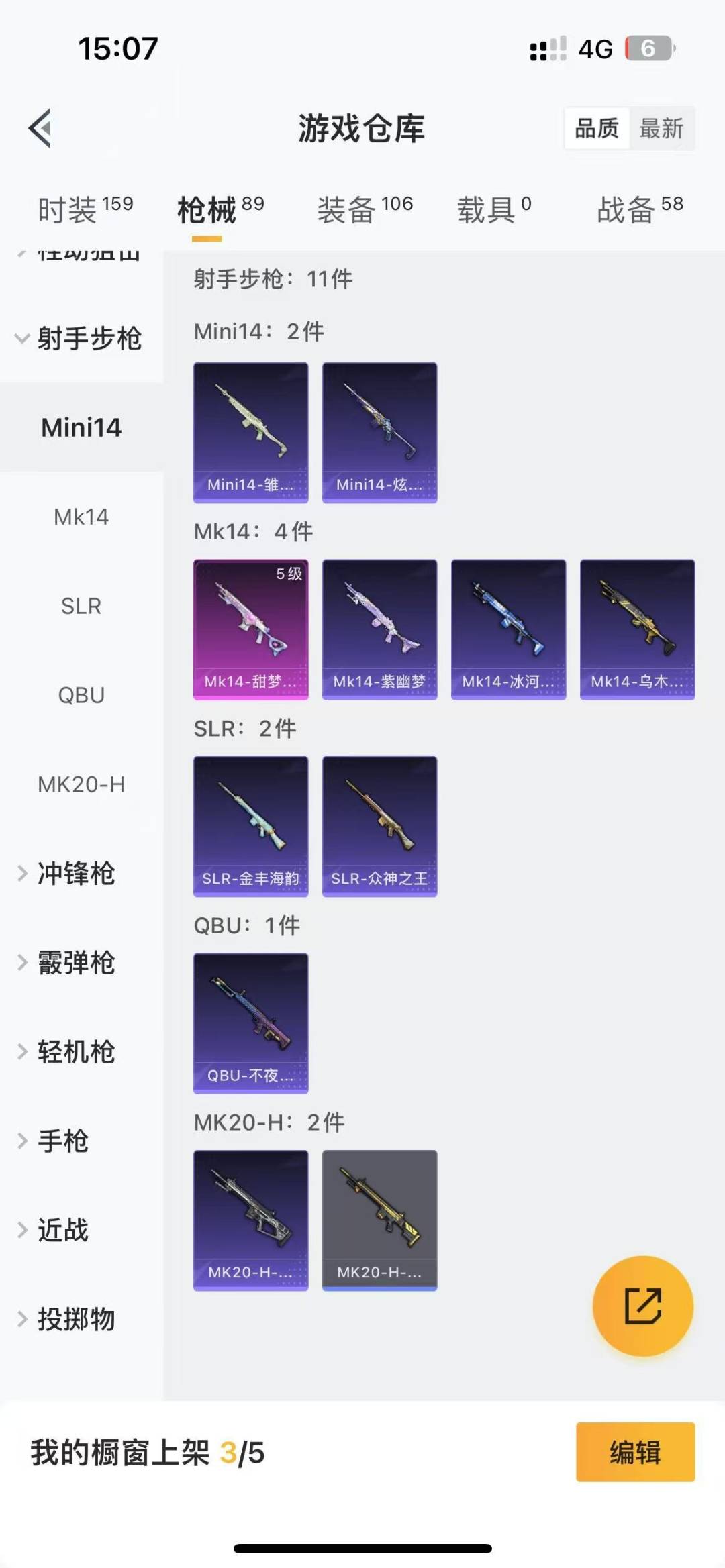Screen dimensions: 725x1568
Task: Select SLR in the sidebar
Action: point(81,606)
